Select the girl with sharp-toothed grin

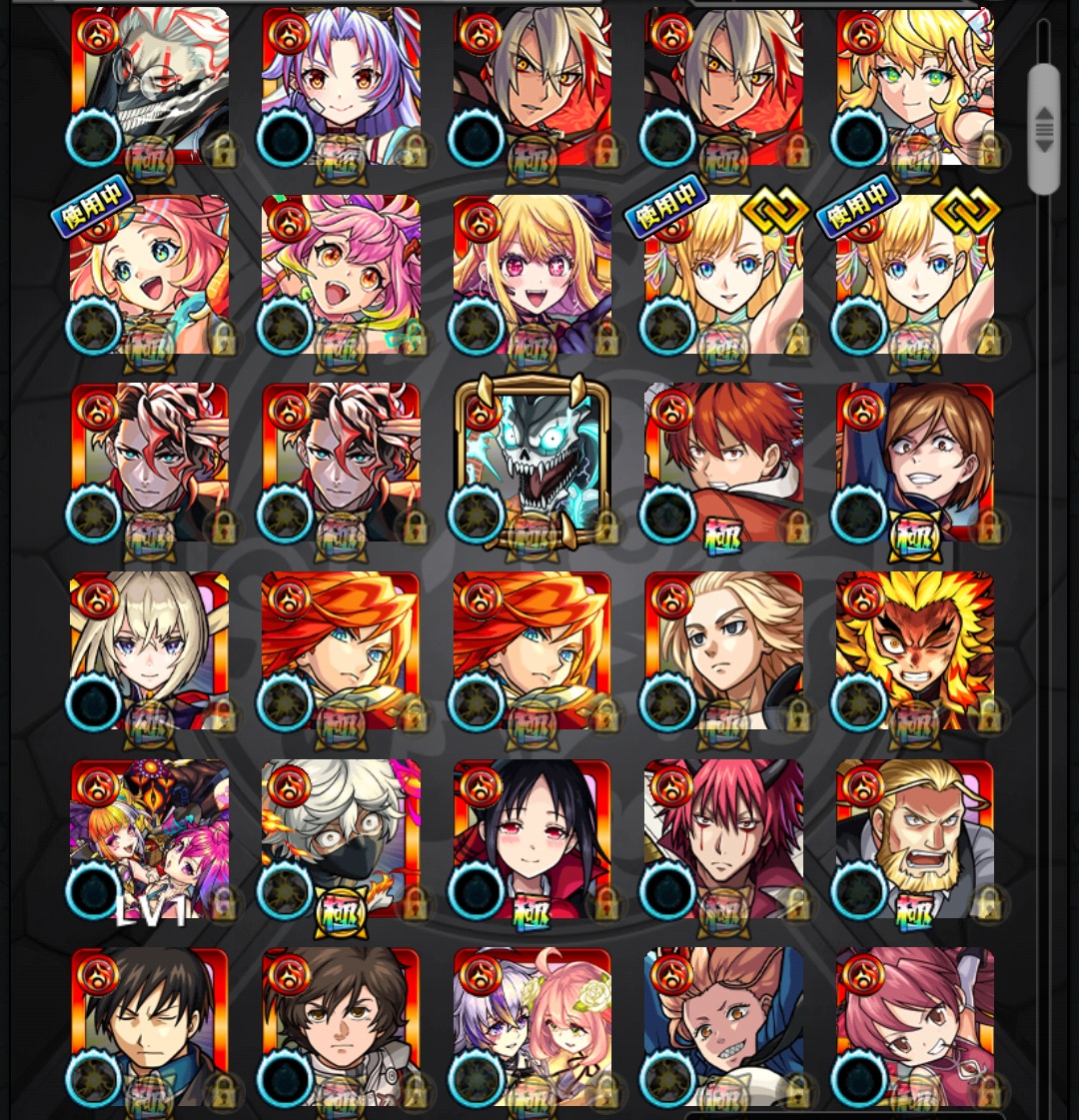[723, 1024]
